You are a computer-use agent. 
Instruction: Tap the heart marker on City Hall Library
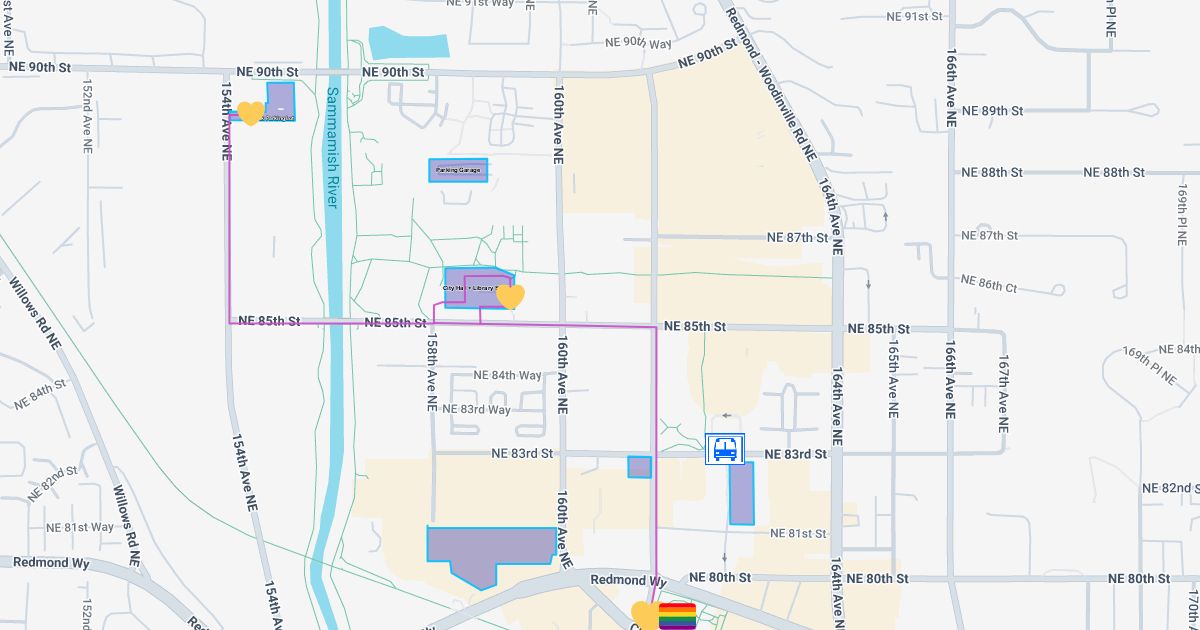pos(510,296)
